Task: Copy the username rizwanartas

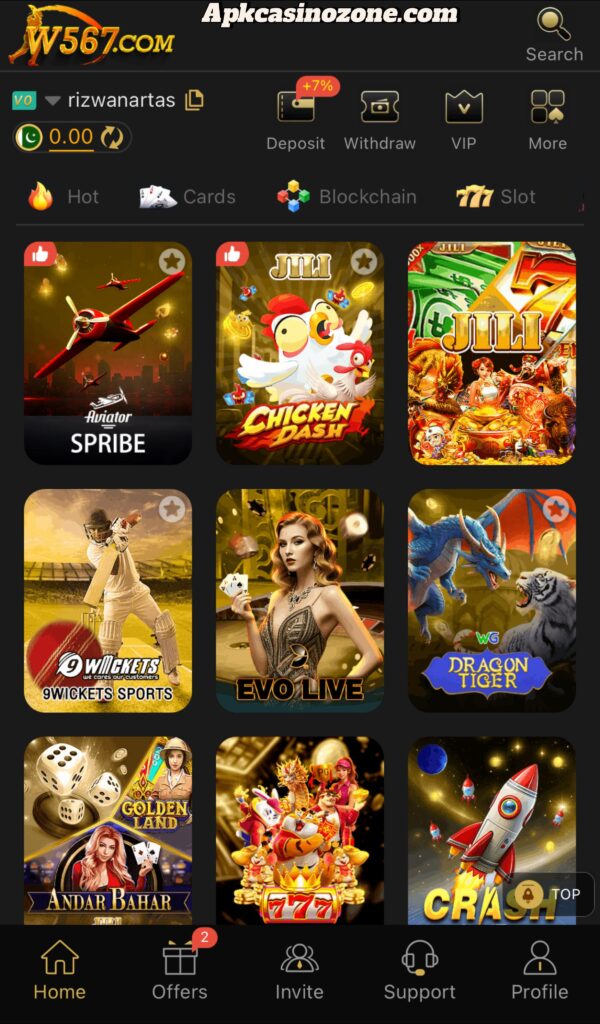Action: point(195,100)
